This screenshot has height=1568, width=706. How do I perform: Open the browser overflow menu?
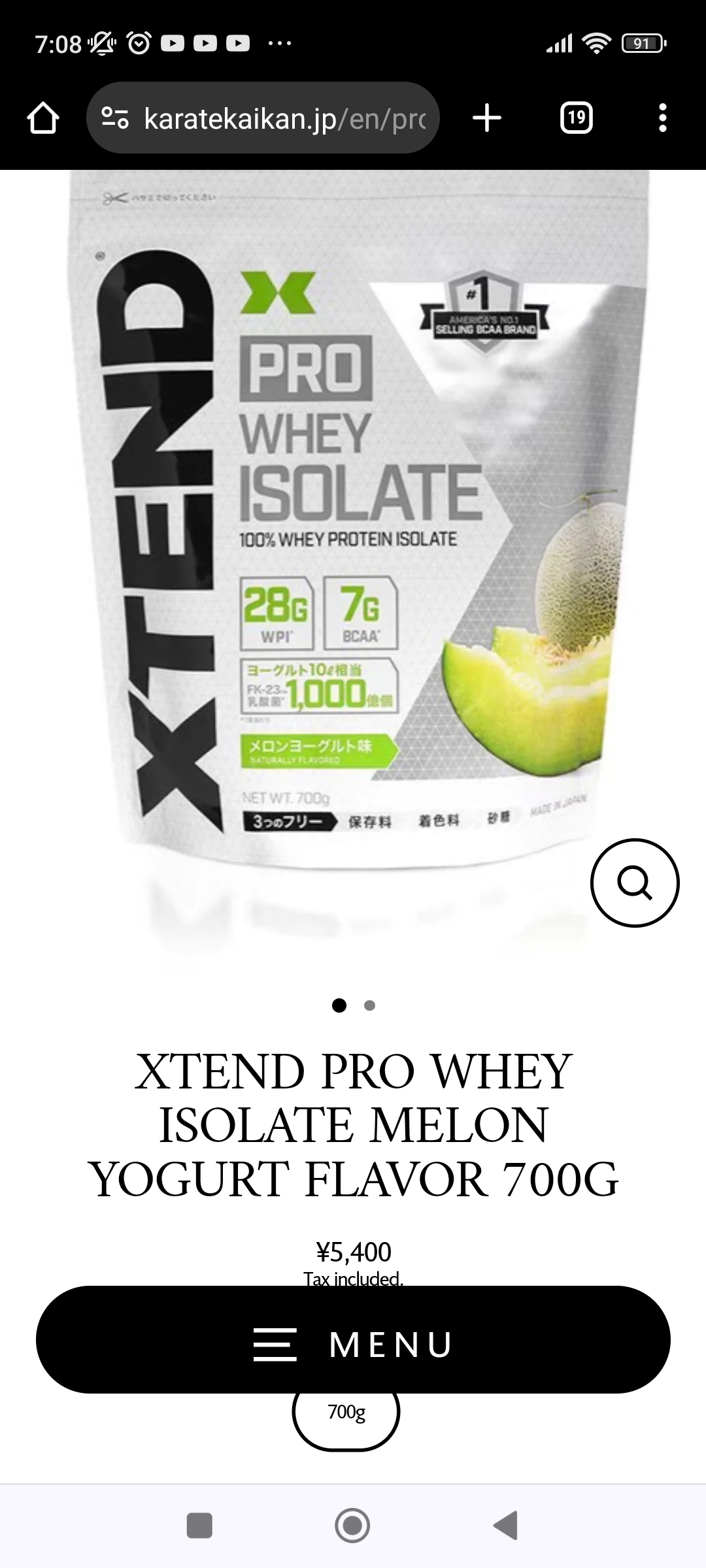tap(663, 118)
